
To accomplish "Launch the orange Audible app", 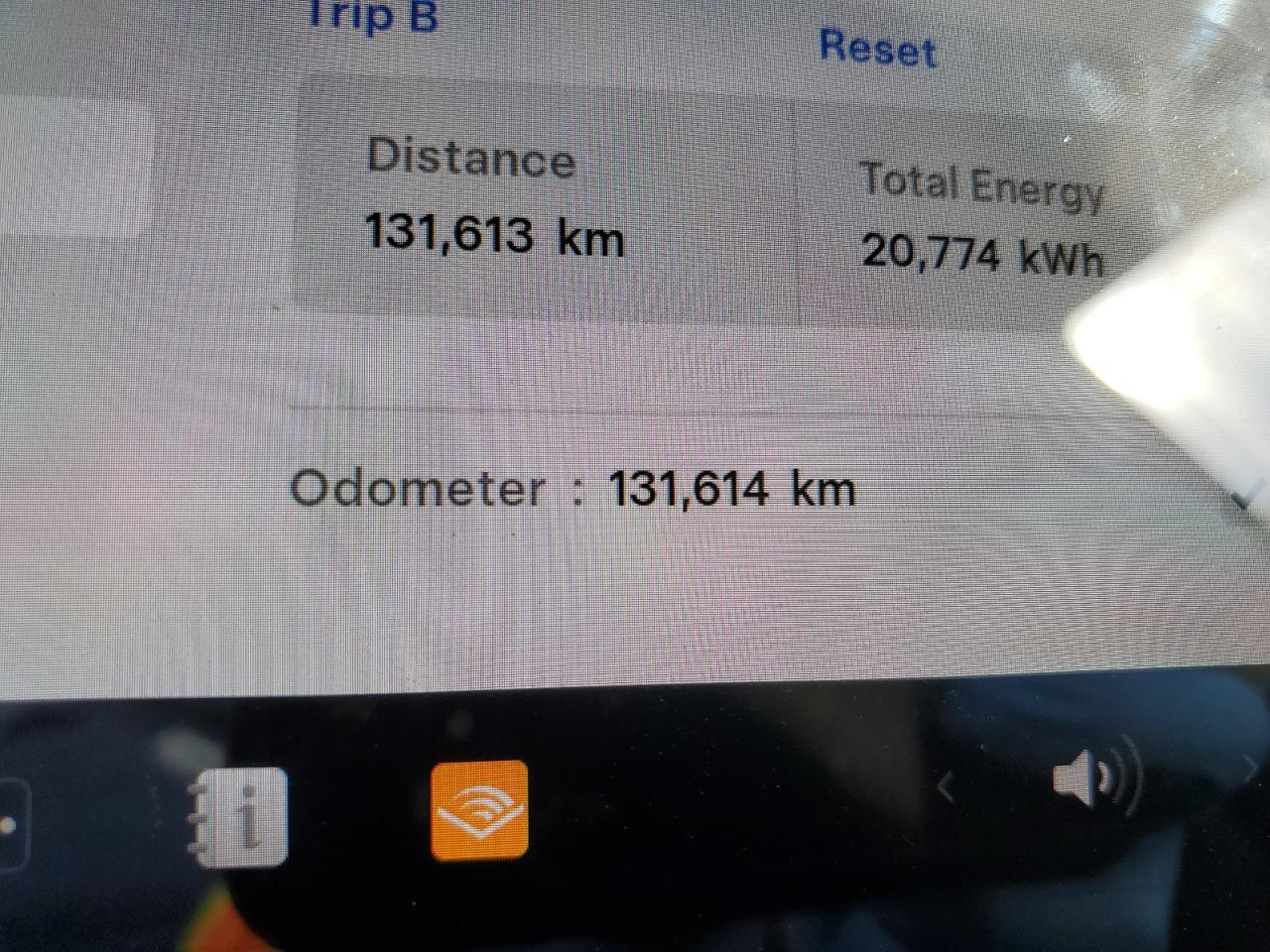I will tap(479, 809).
